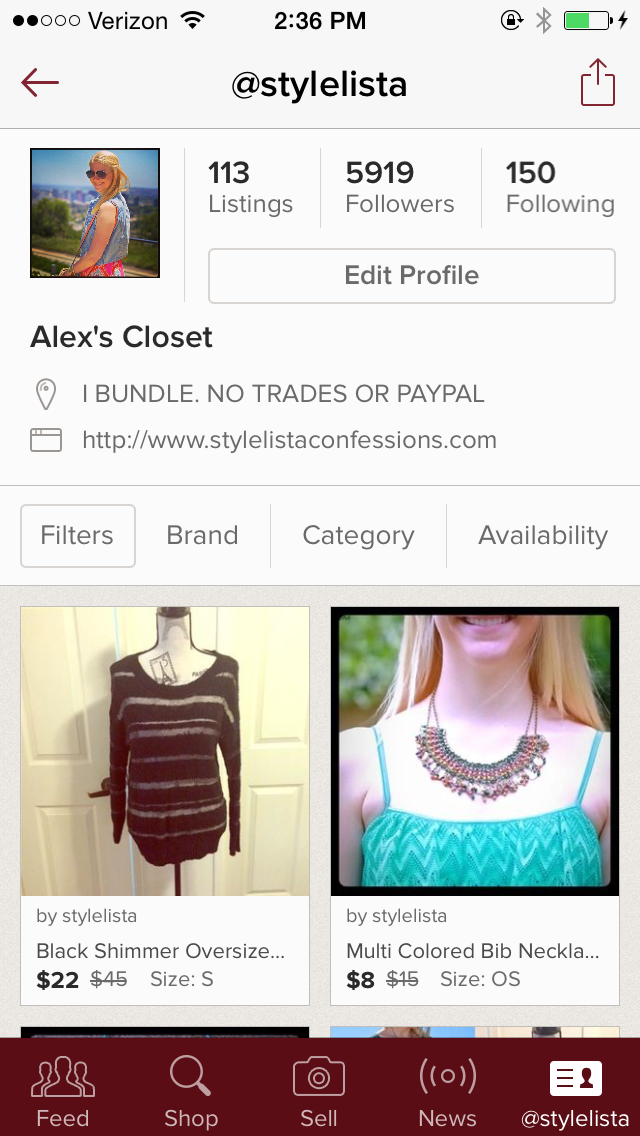
Task: Filter listings by Category
Action: pos(358,535)
